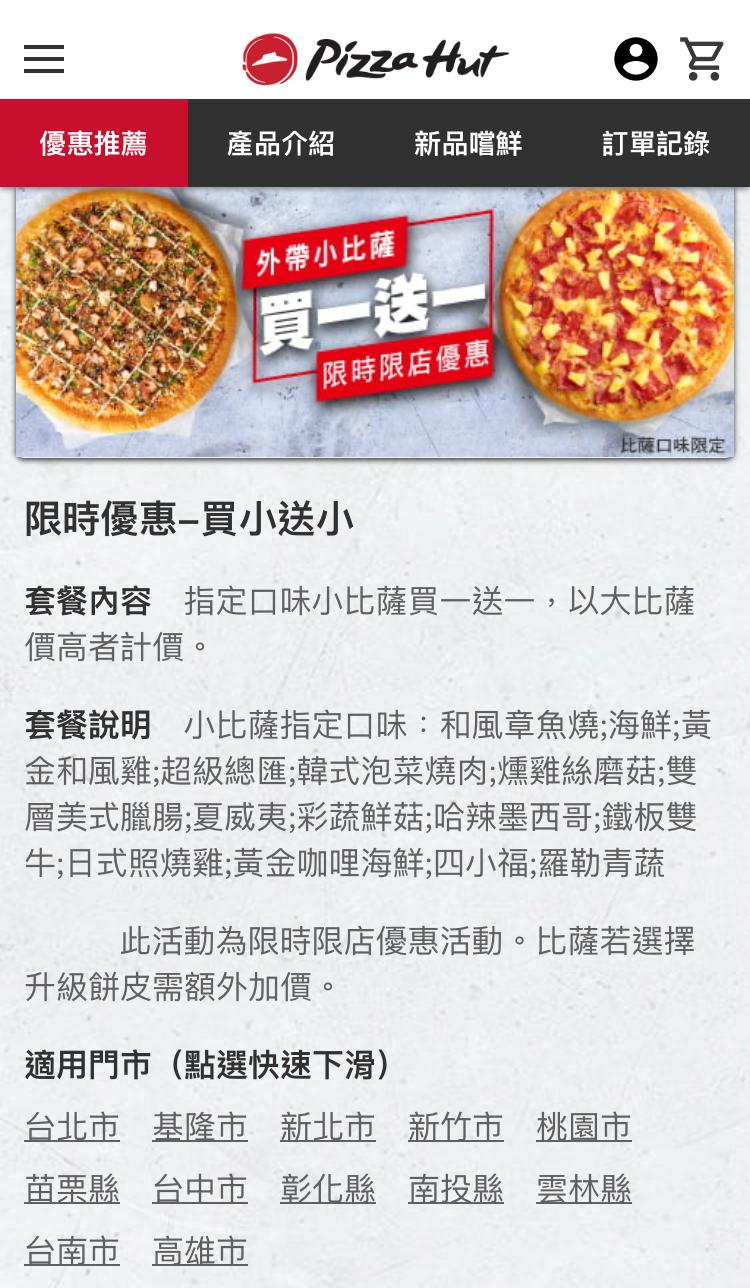The width and height of the screenshot is (750, 1288).
Task: View 南投縣 applicable stores
Action: [x=456, y=1189]
